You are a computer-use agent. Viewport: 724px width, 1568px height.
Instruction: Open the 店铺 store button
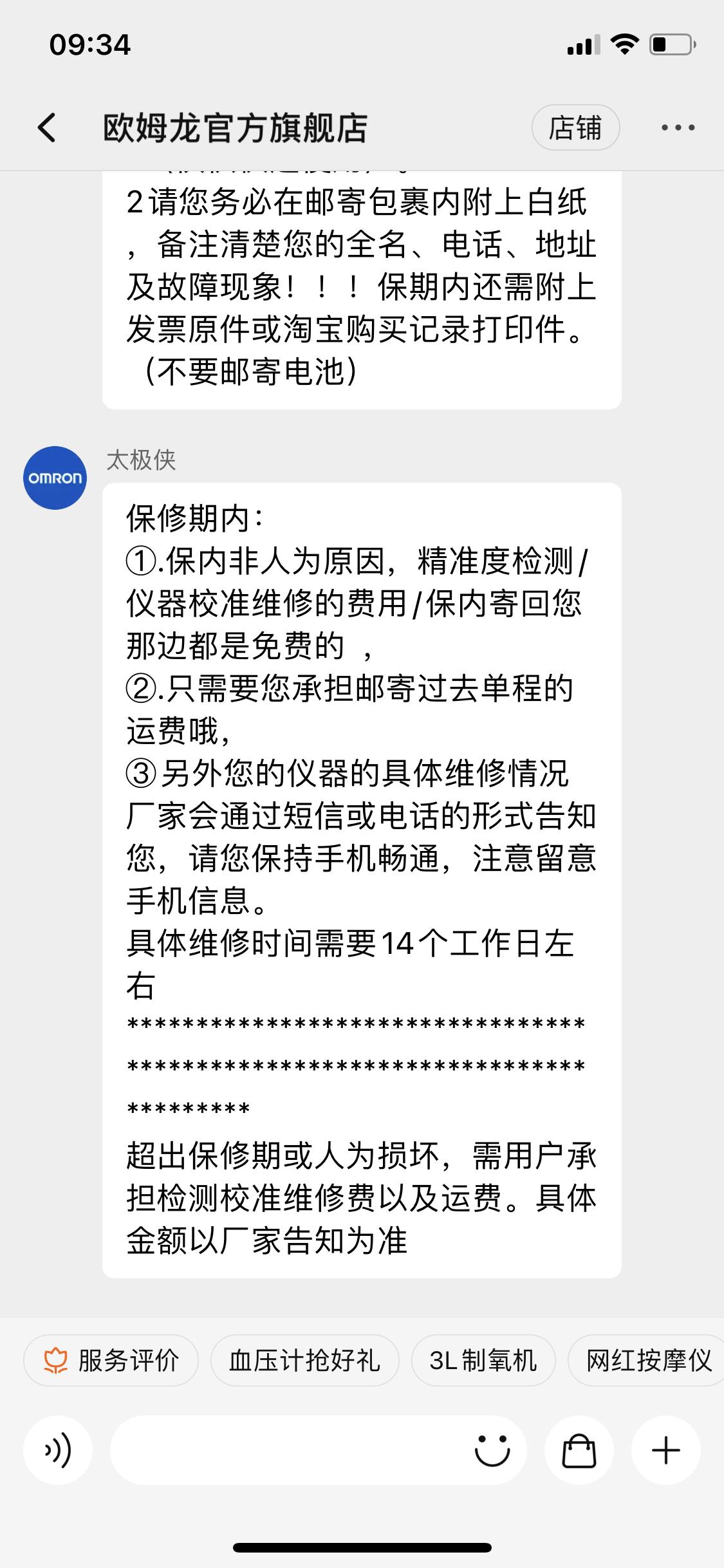(576, 127)
